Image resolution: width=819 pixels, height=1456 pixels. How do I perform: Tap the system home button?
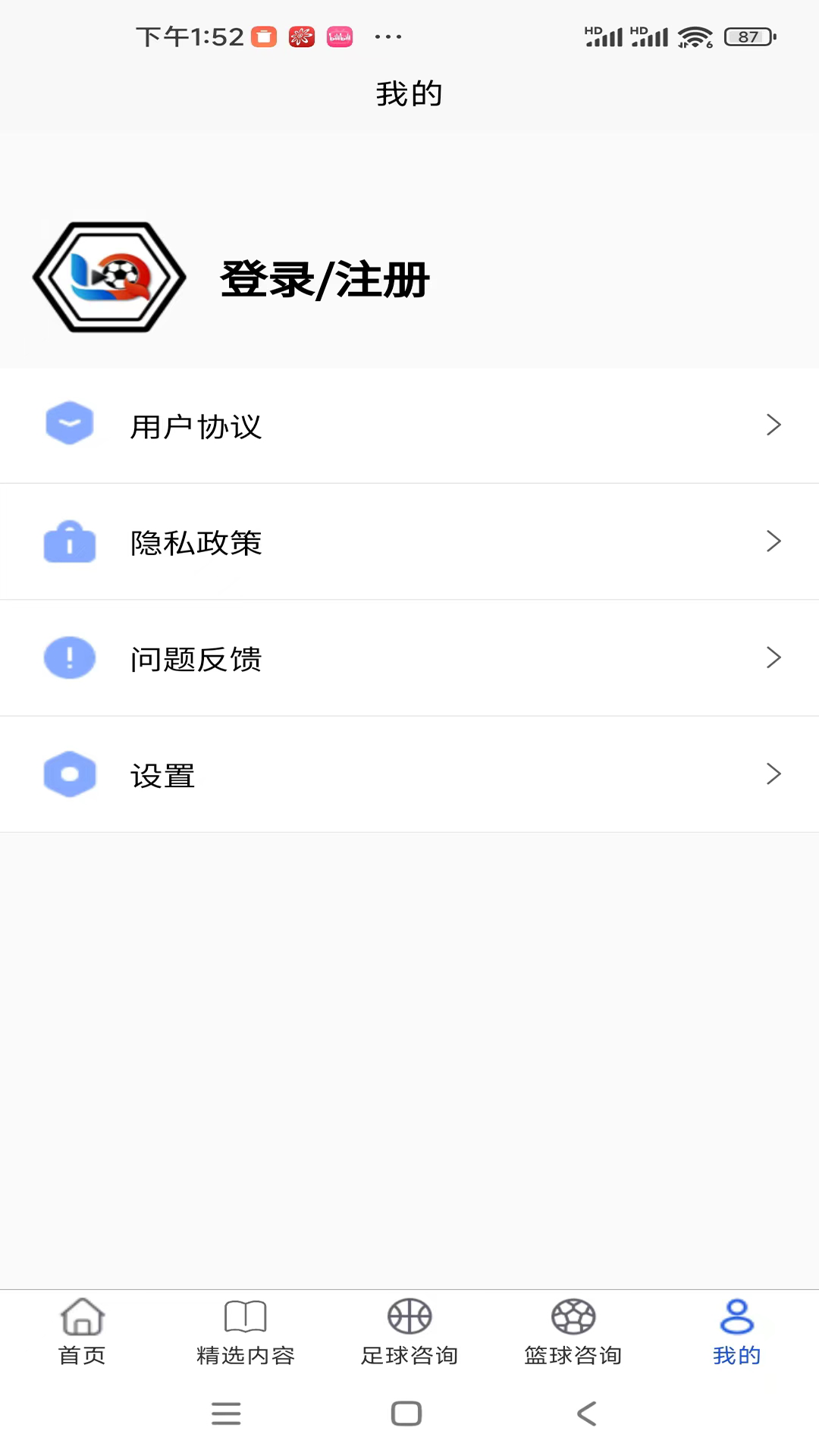pyautogui.click(x=406, y=1414)
